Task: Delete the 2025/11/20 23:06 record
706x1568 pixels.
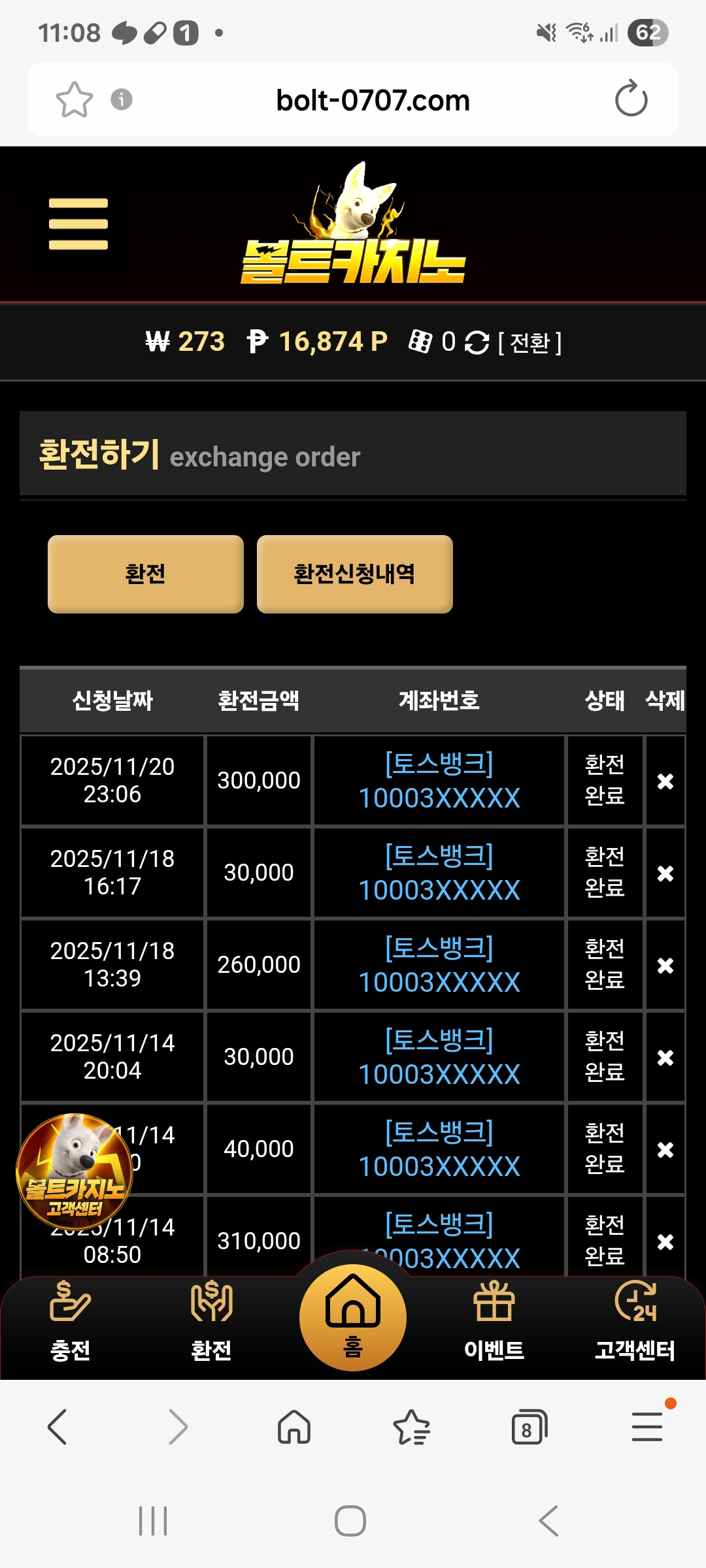Action: 665,781
